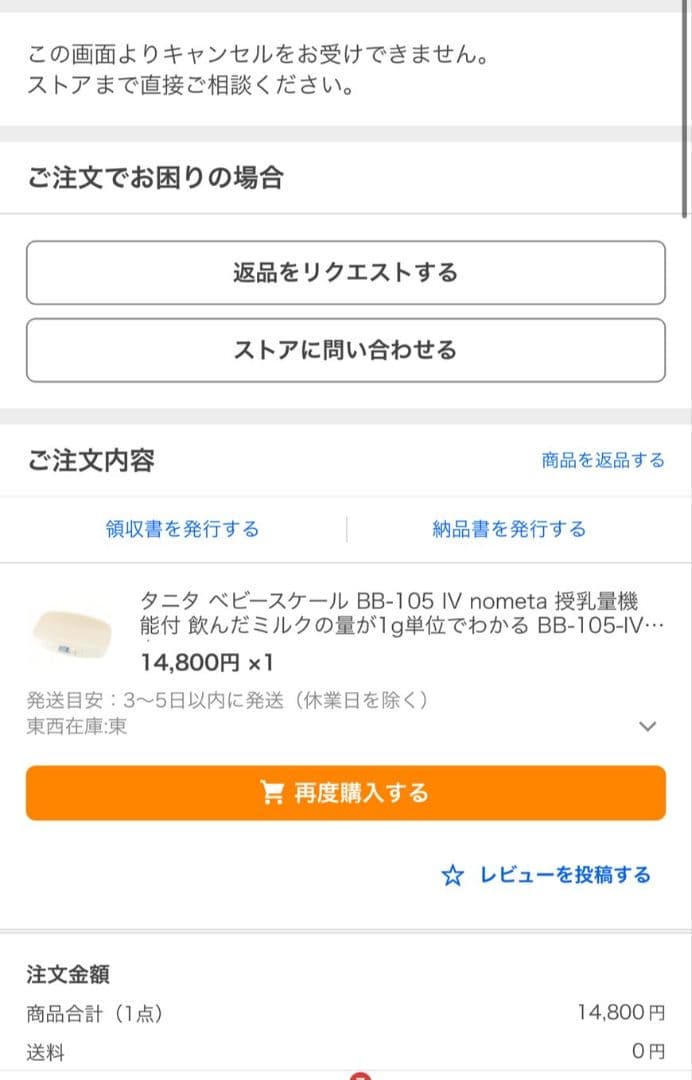The height and width of the screenshot is (1080, 692).
Task: Issue a receipt with 領収書を発行する
Action: click(182, 529)
